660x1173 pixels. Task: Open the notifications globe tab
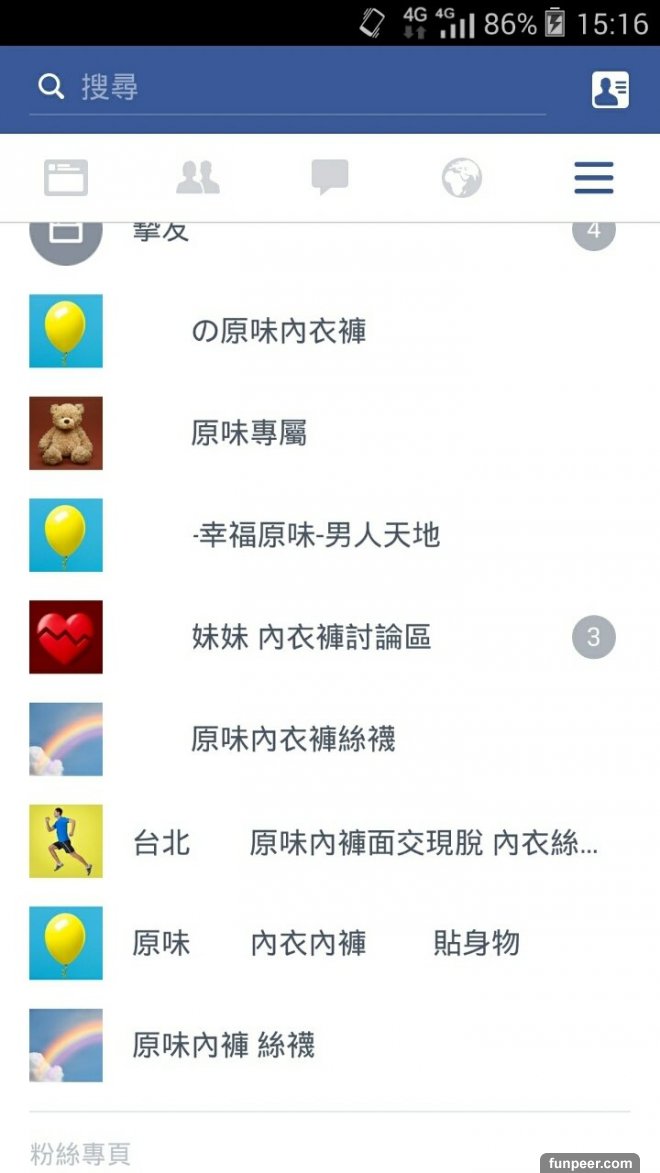click(x=462, y=178)
